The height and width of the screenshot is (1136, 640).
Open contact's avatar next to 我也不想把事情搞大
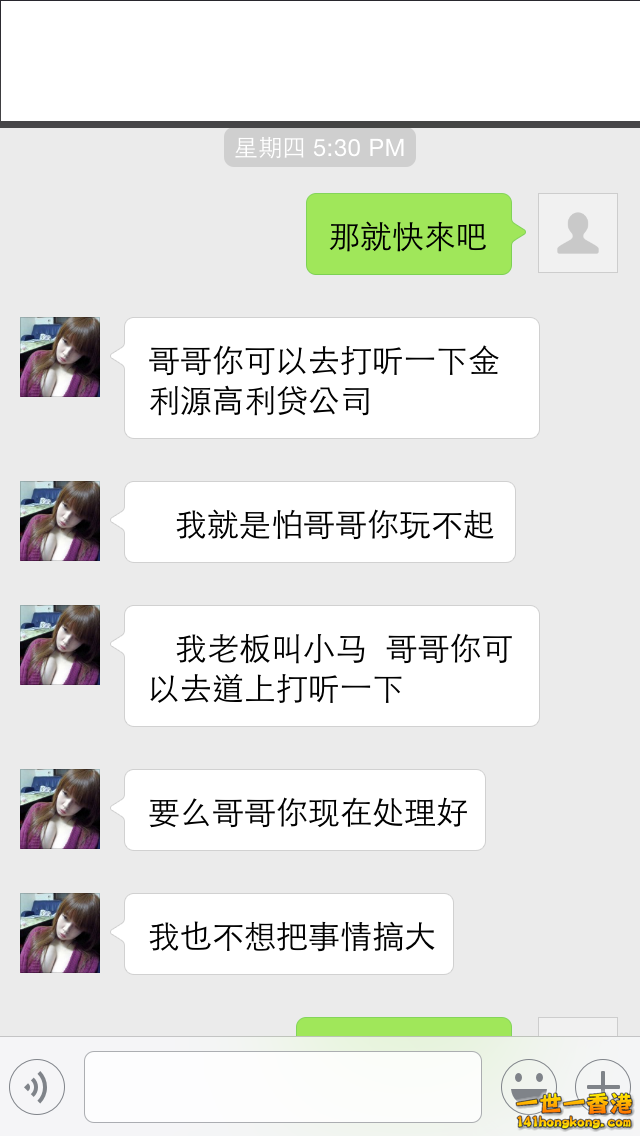(x=60, y=933)
